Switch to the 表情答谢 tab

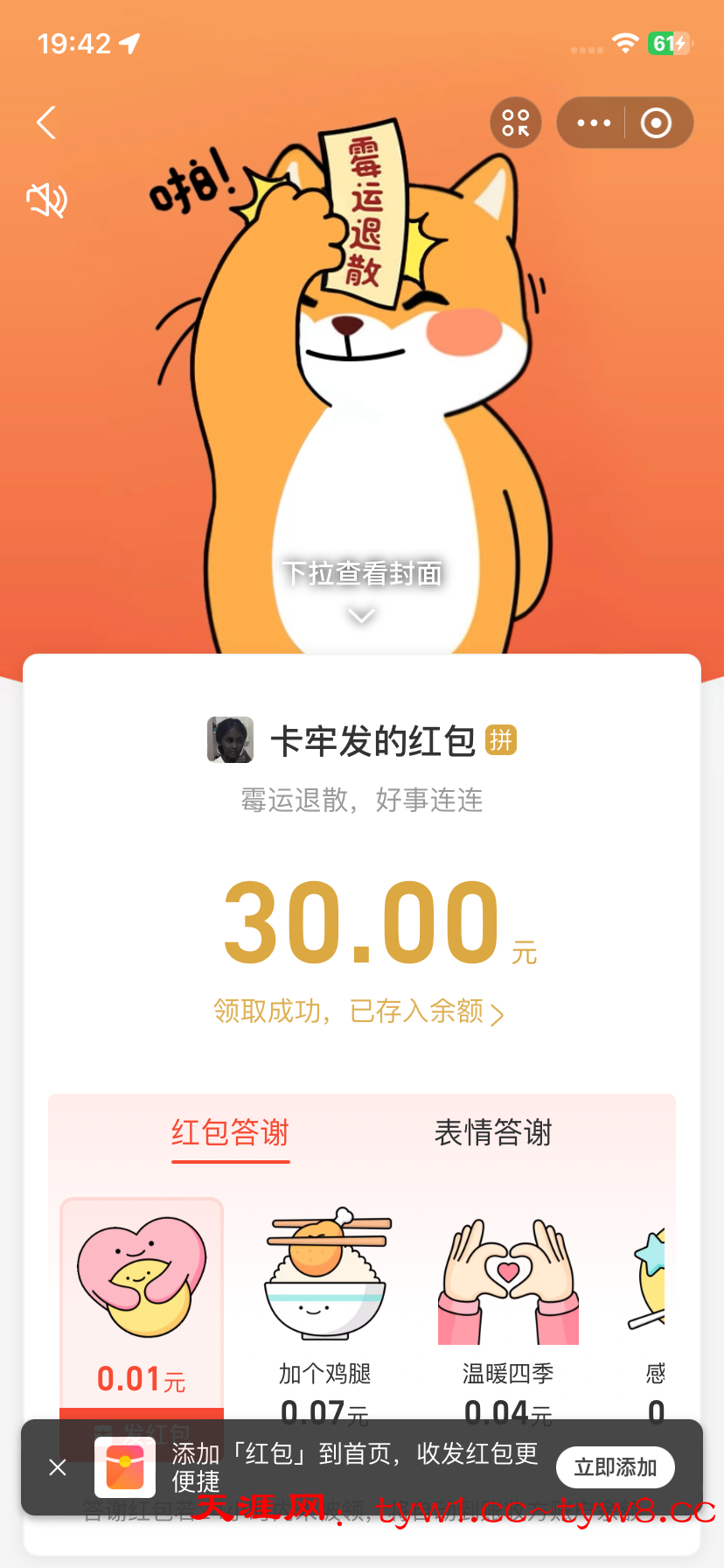493,1133
